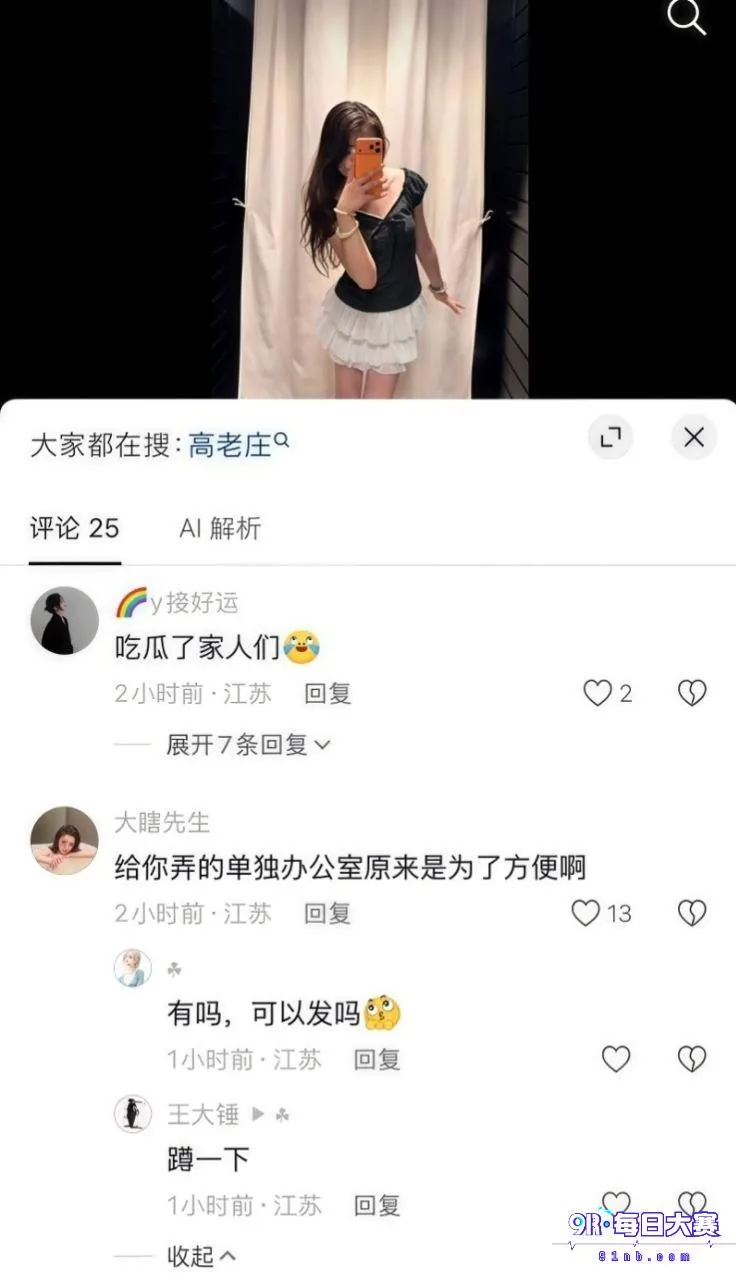Dislike 大瞎先生's comment

(692, 913)
